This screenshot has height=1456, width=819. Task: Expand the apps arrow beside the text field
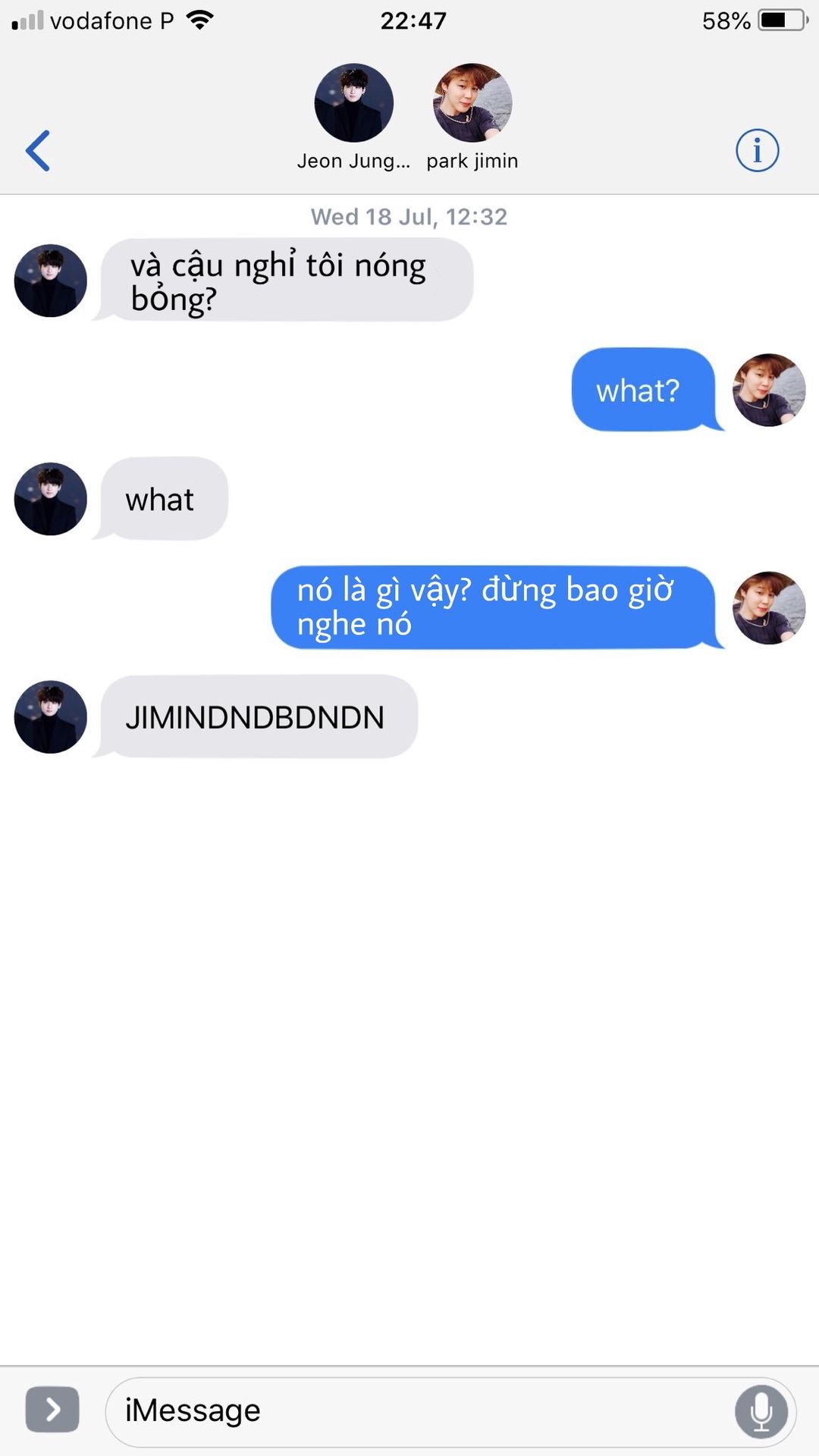pos(52,1409)
